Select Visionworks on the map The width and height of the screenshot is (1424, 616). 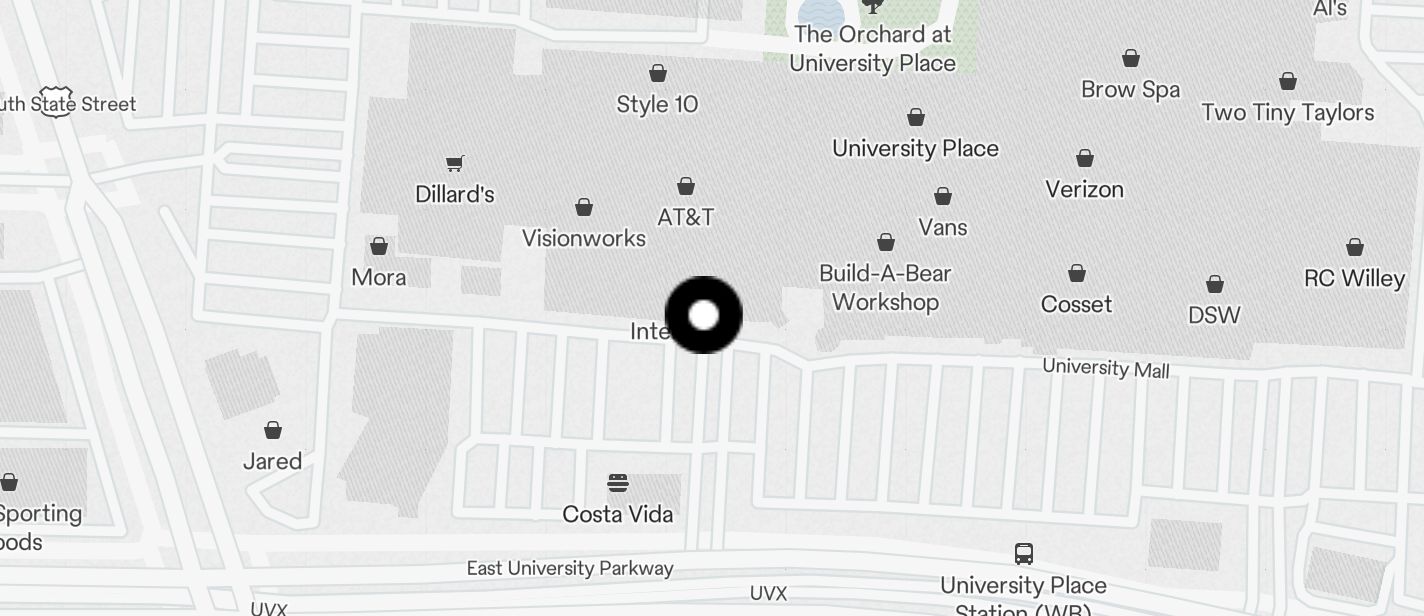pyautogui.click(x=584, y=208)
